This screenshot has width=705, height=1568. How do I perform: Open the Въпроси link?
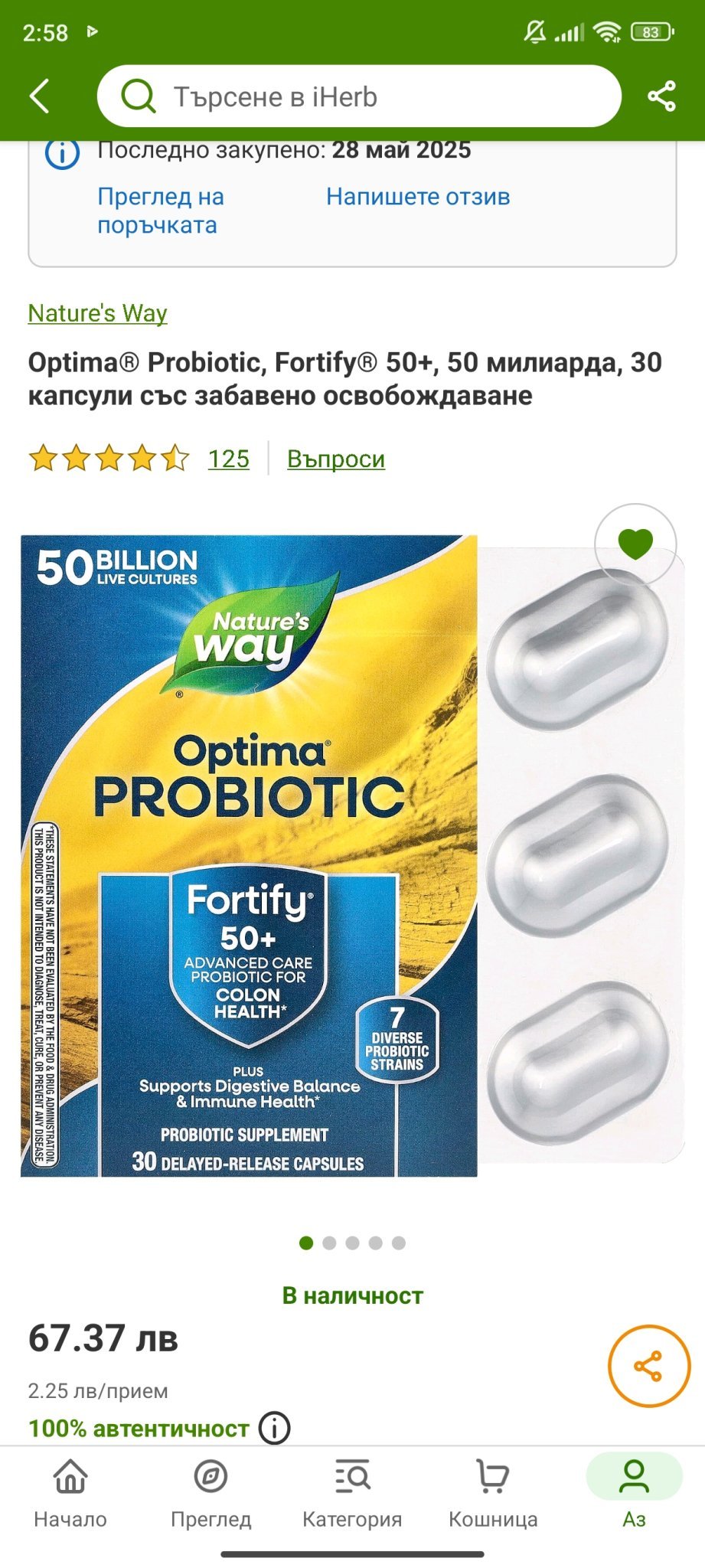336,459
